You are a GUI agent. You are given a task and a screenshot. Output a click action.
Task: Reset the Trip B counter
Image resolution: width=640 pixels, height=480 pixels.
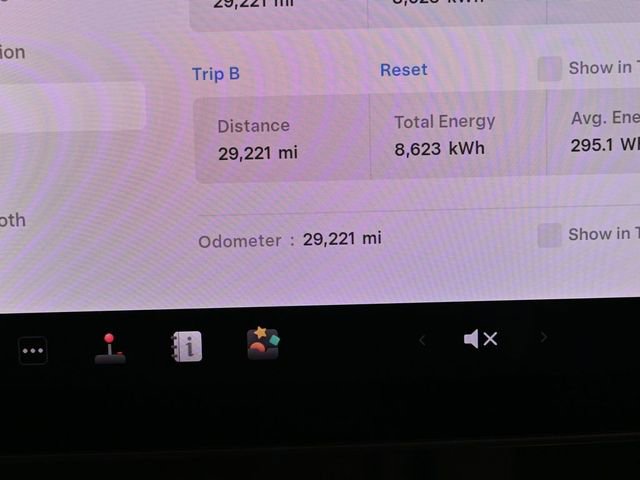click(x=403, y=70)
